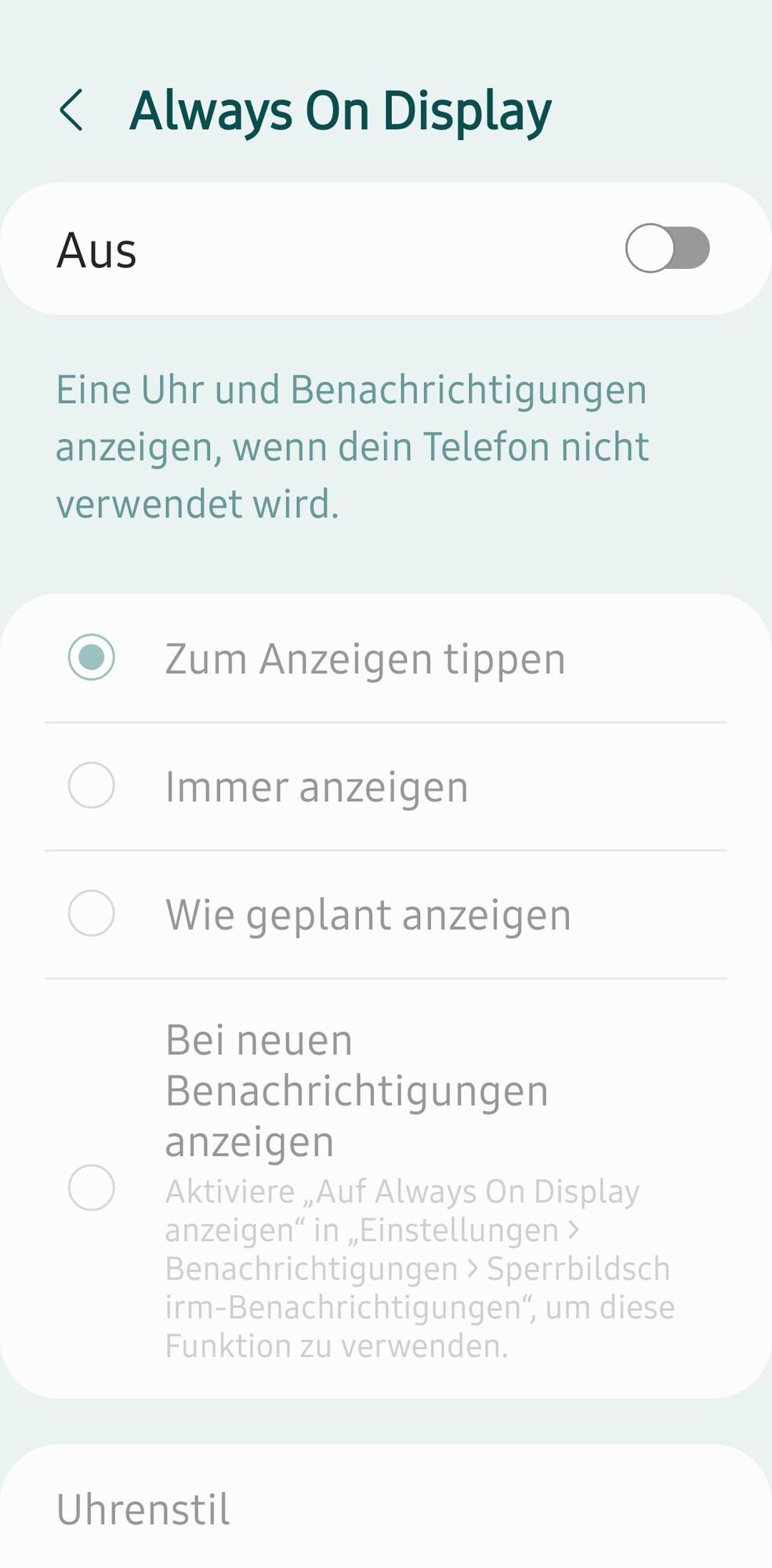Go back from Always On Display

[x=71, y=110]
